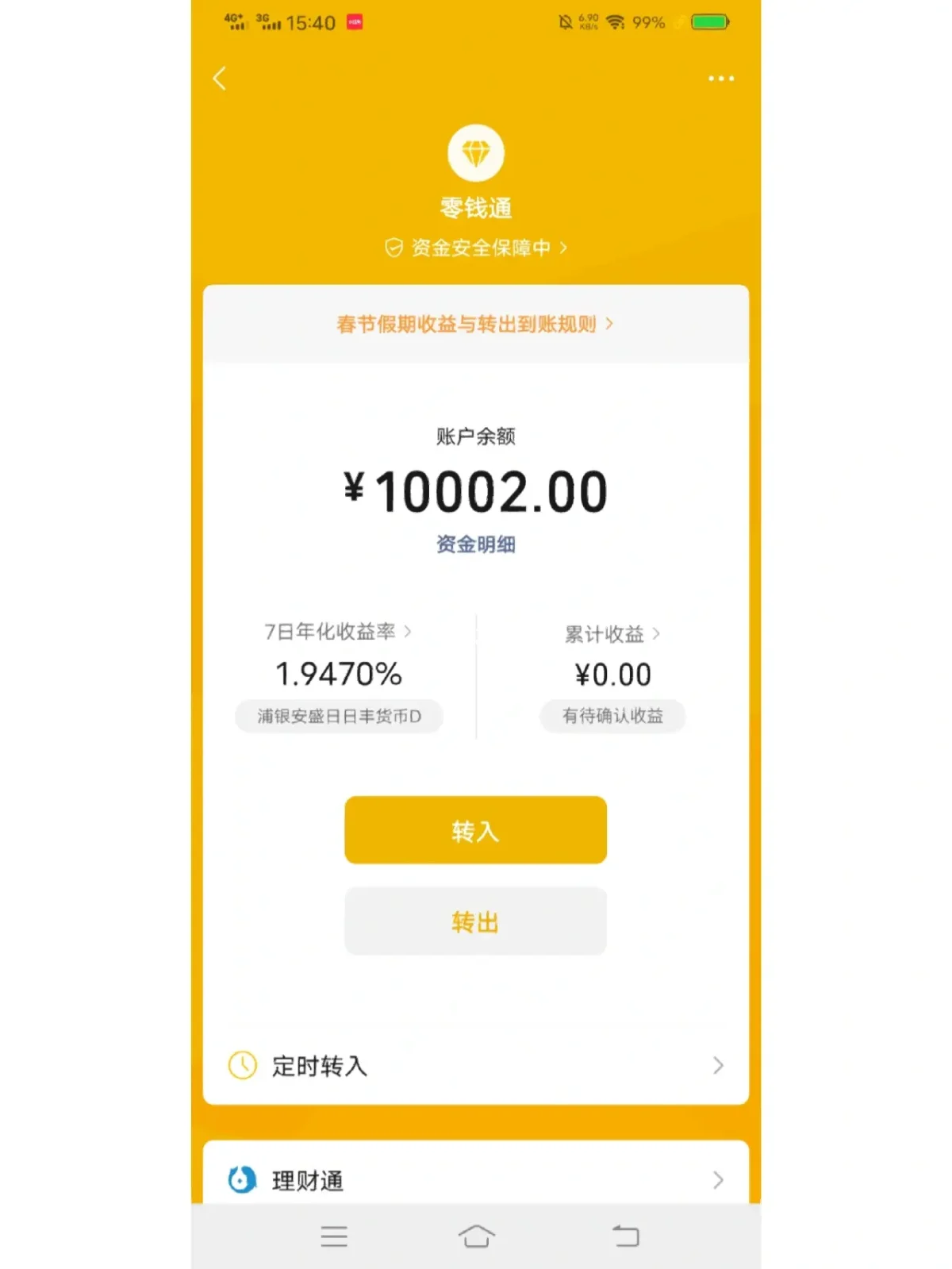Expand the 理财通 row chevron
Image resolution: width=952 pixels, height=1269 pixels.
719,1180
